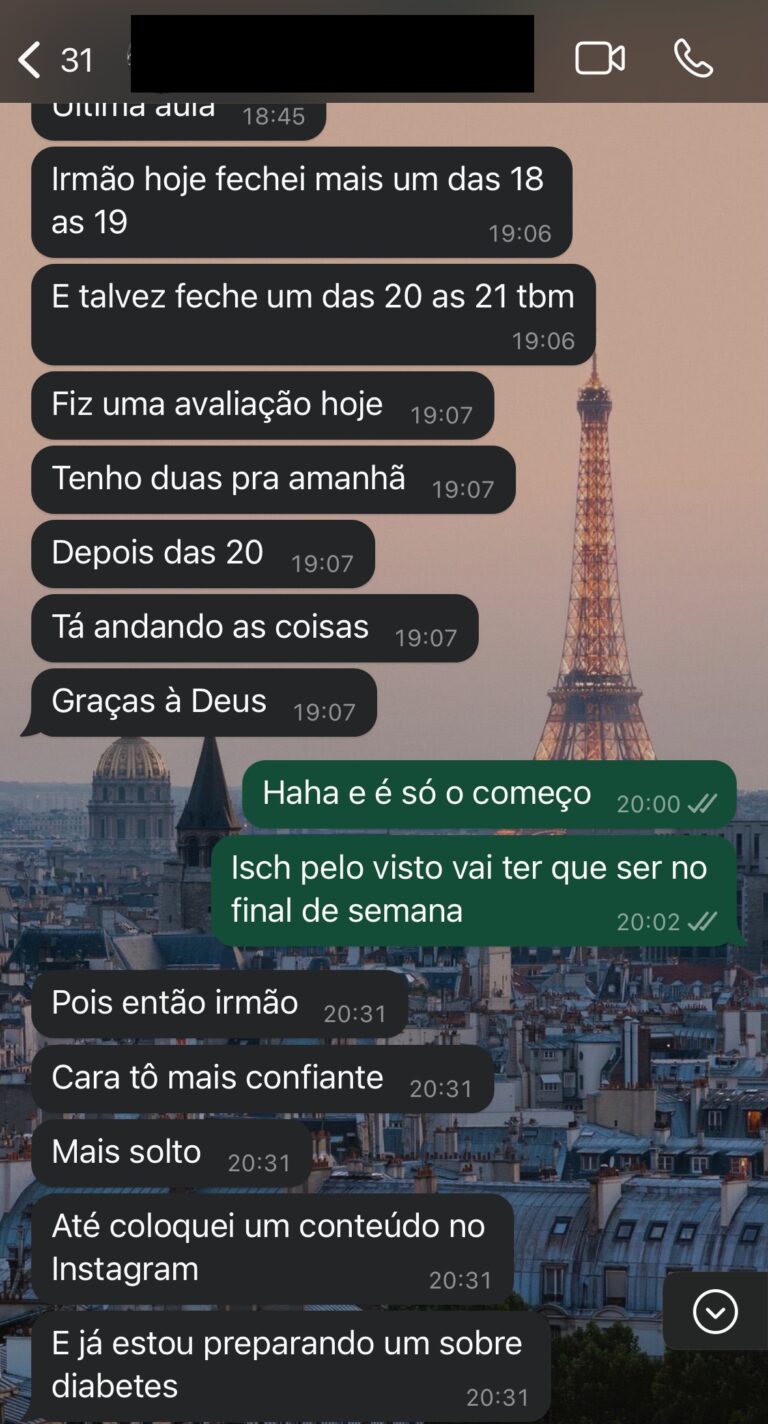Jump to the latest messages

pyautogui.click(x=715, y=1311)
